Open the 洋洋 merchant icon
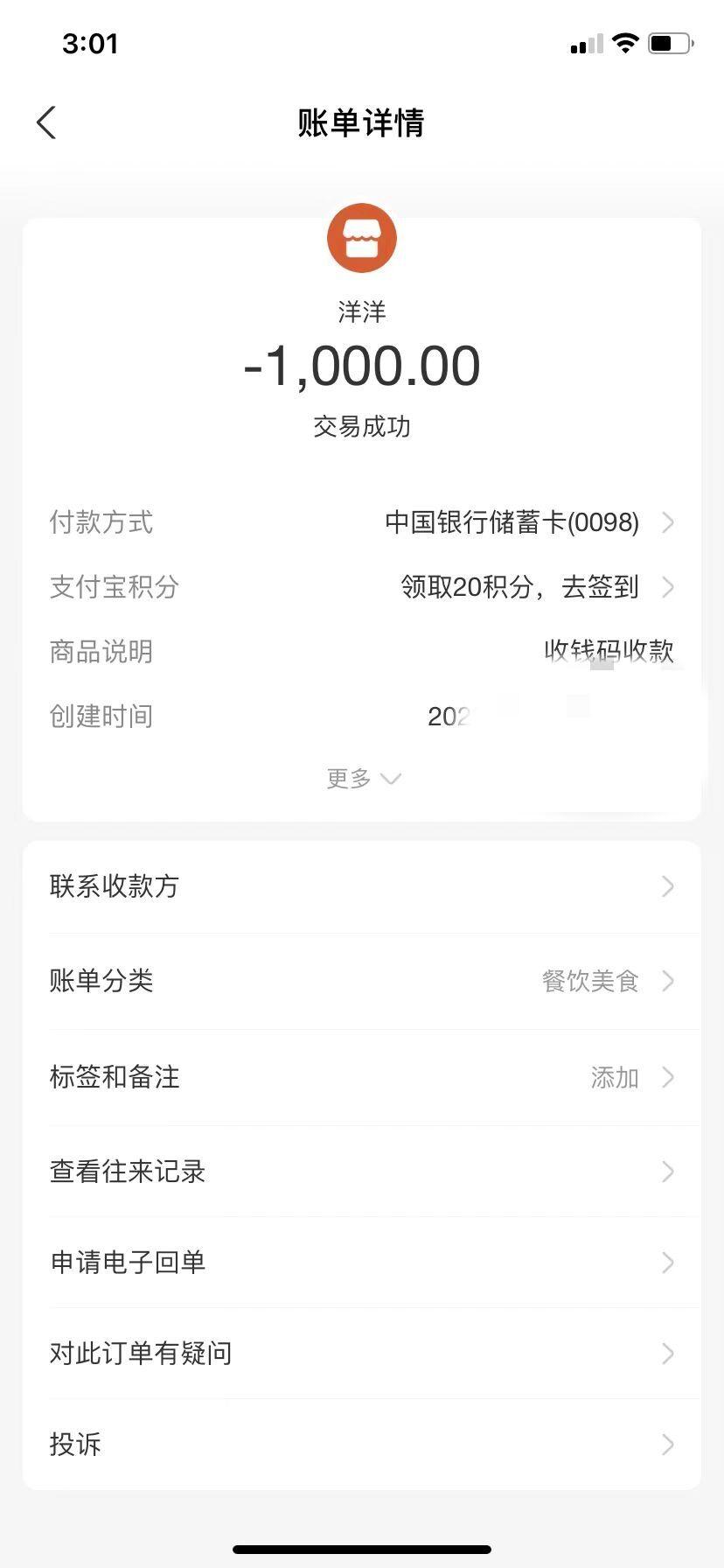724x1568 pixels. pyautogui.click(x=361, y=238)
